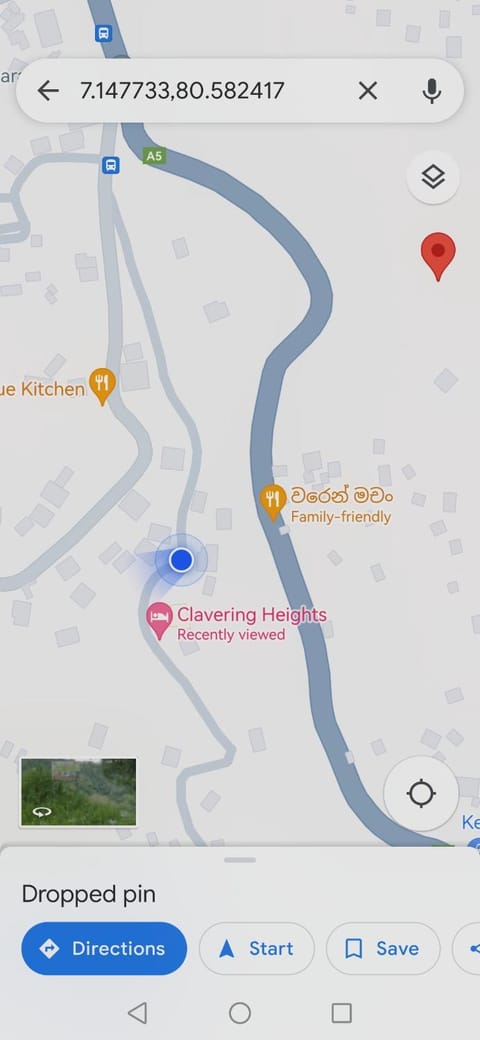Viewport: 480px width, 1040px height.
Task: Tap Start to begin navigation
Action: pos(257,948)
